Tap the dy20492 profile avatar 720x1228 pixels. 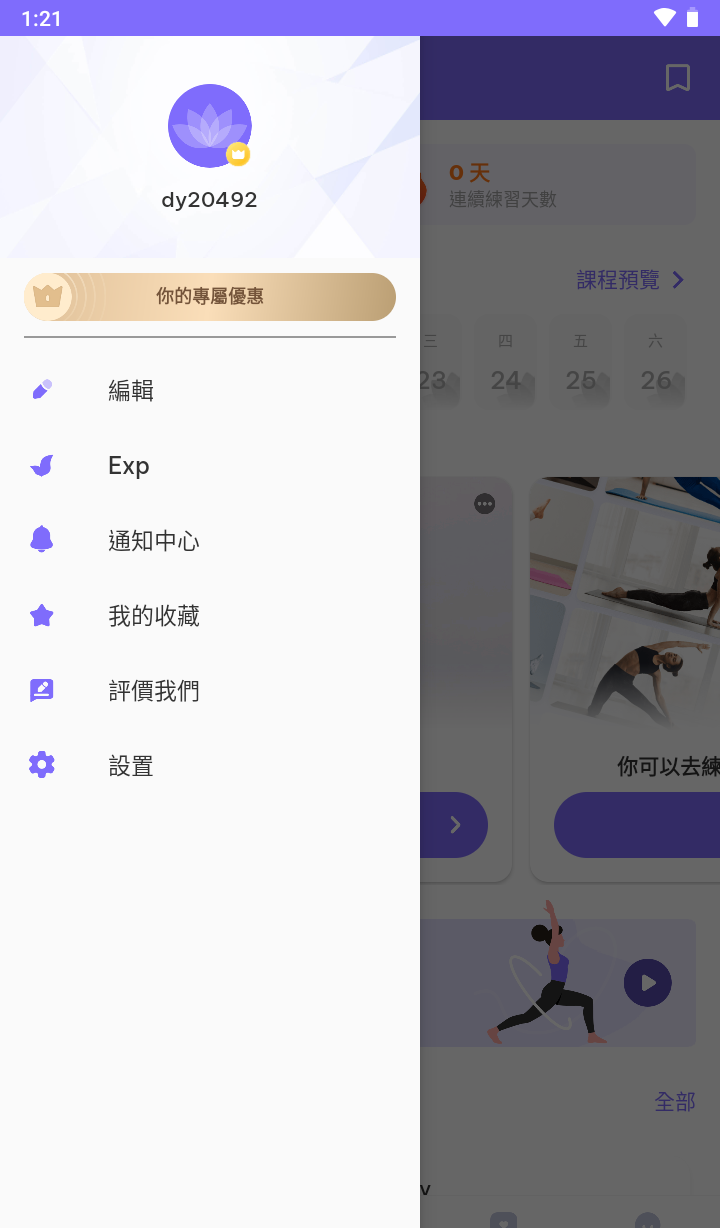pyautogui.click(x=210, y=126)
